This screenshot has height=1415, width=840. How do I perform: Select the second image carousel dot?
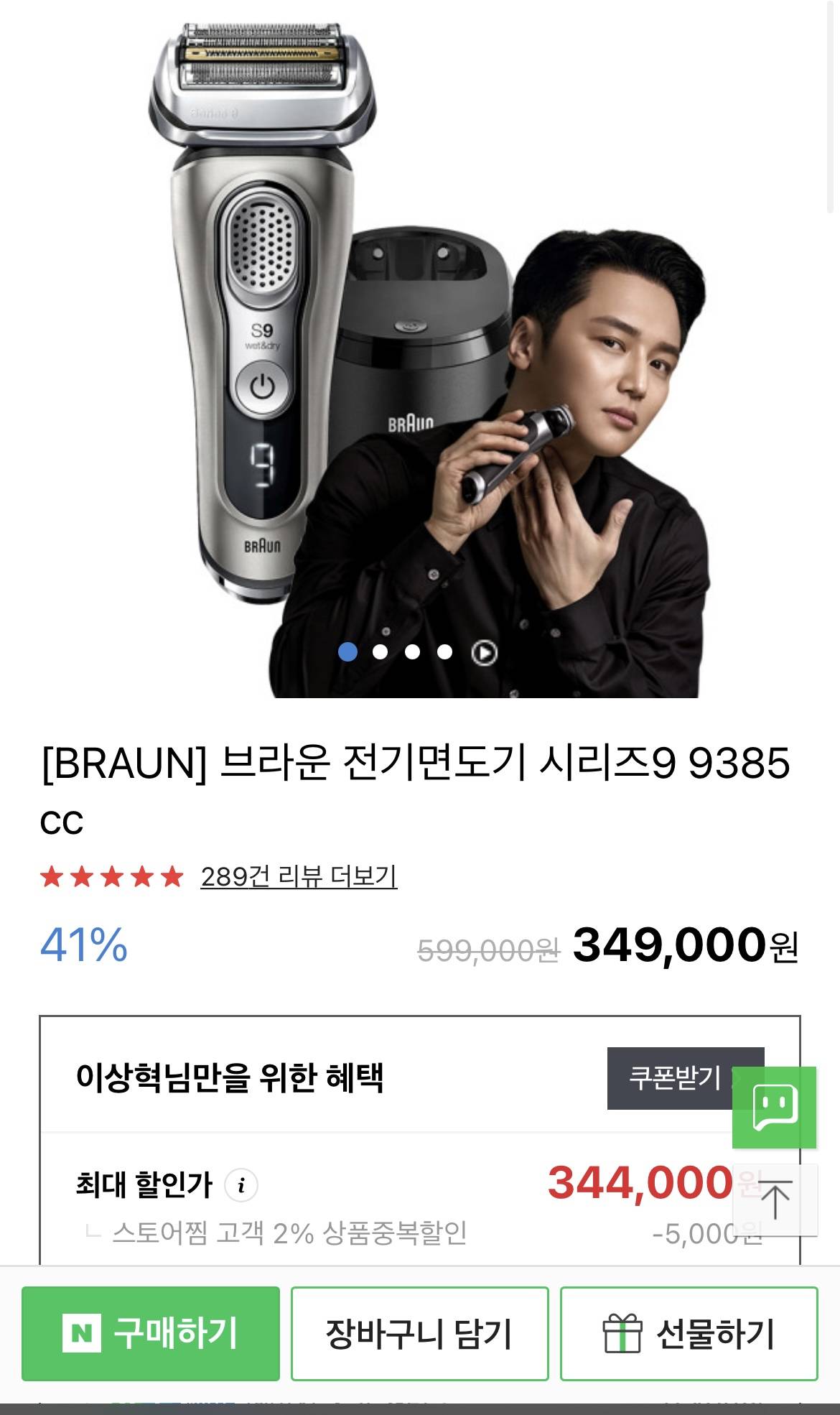click(381, 652)
